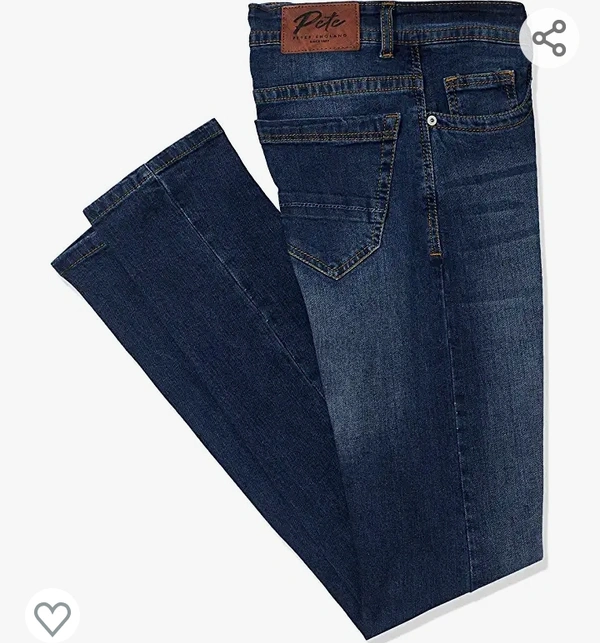The width and height of the screenshot is (600, 643).
Task: Share this jeans product
Action: point(549,39)
